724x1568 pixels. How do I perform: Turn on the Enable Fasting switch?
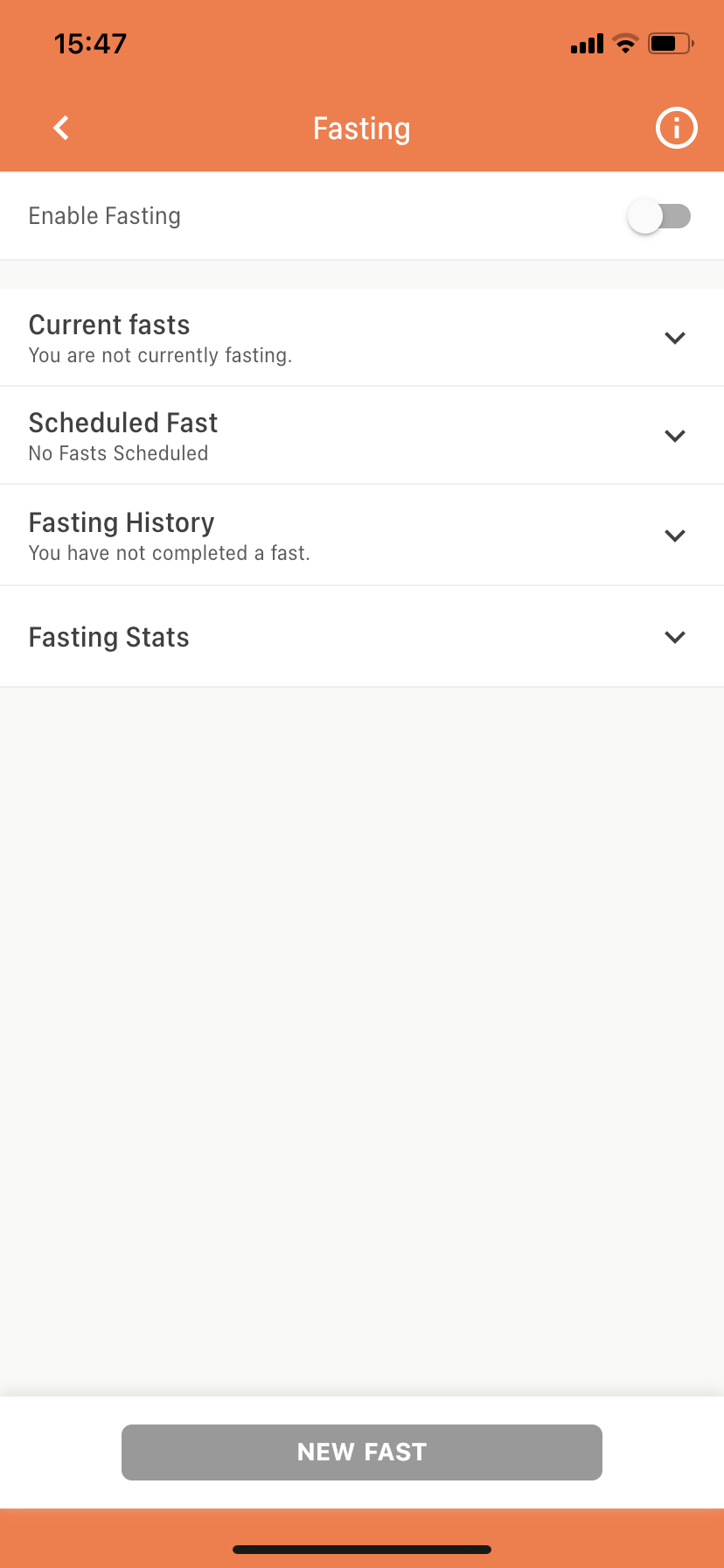click(x=659, y=216)
